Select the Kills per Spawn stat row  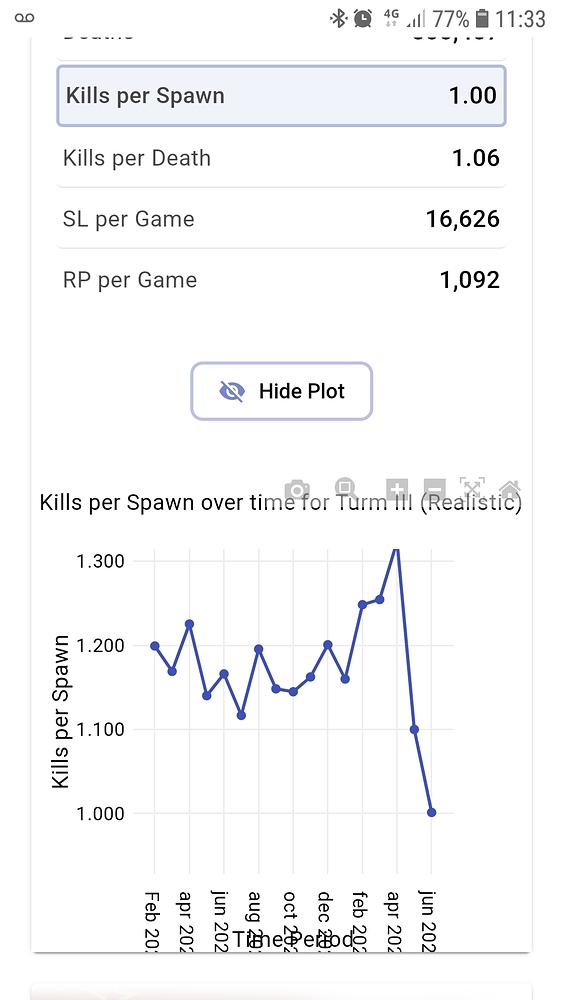coord(281,96)
